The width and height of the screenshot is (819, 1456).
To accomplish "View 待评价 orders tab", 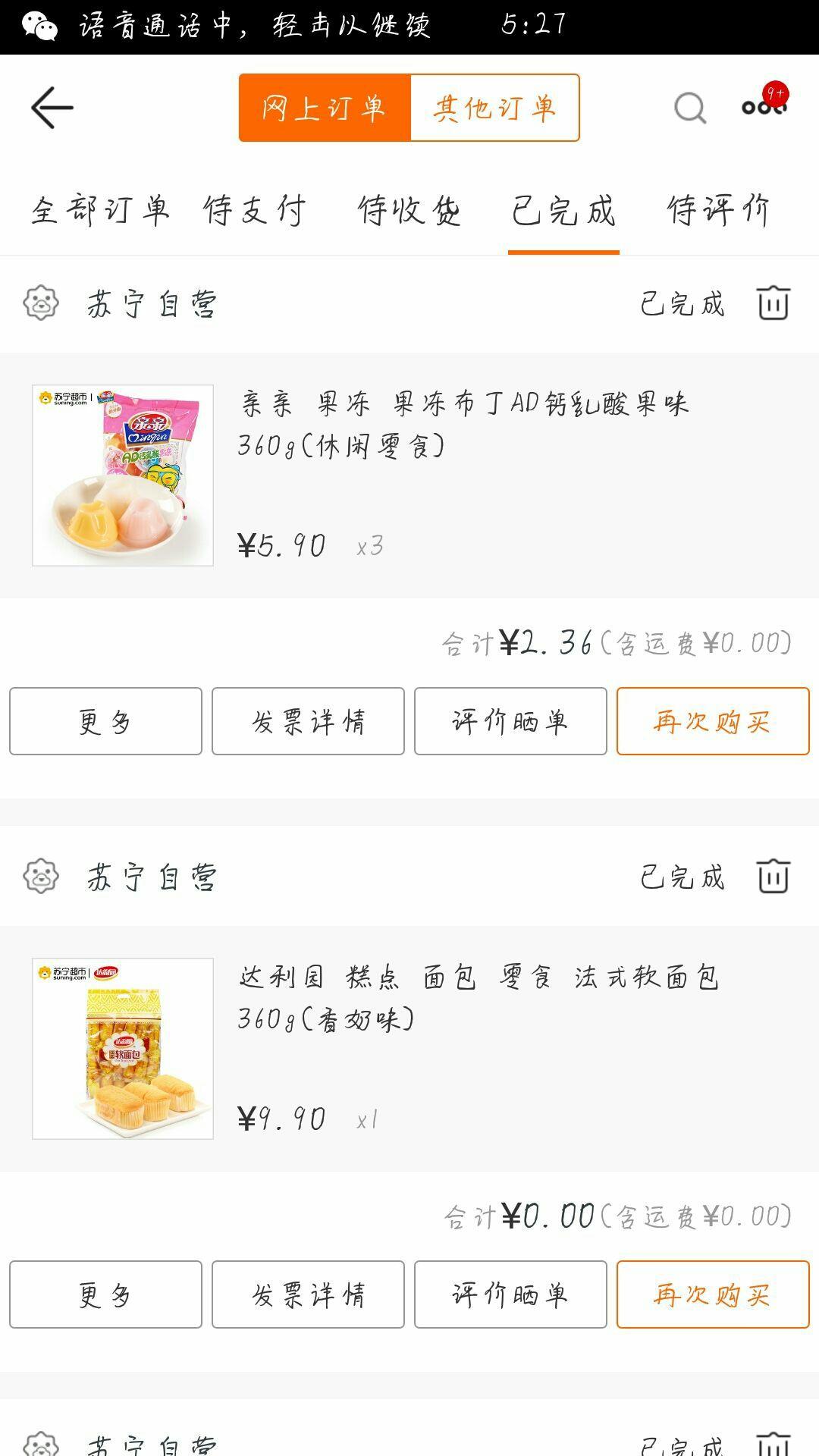I will [x=718, y=210].
